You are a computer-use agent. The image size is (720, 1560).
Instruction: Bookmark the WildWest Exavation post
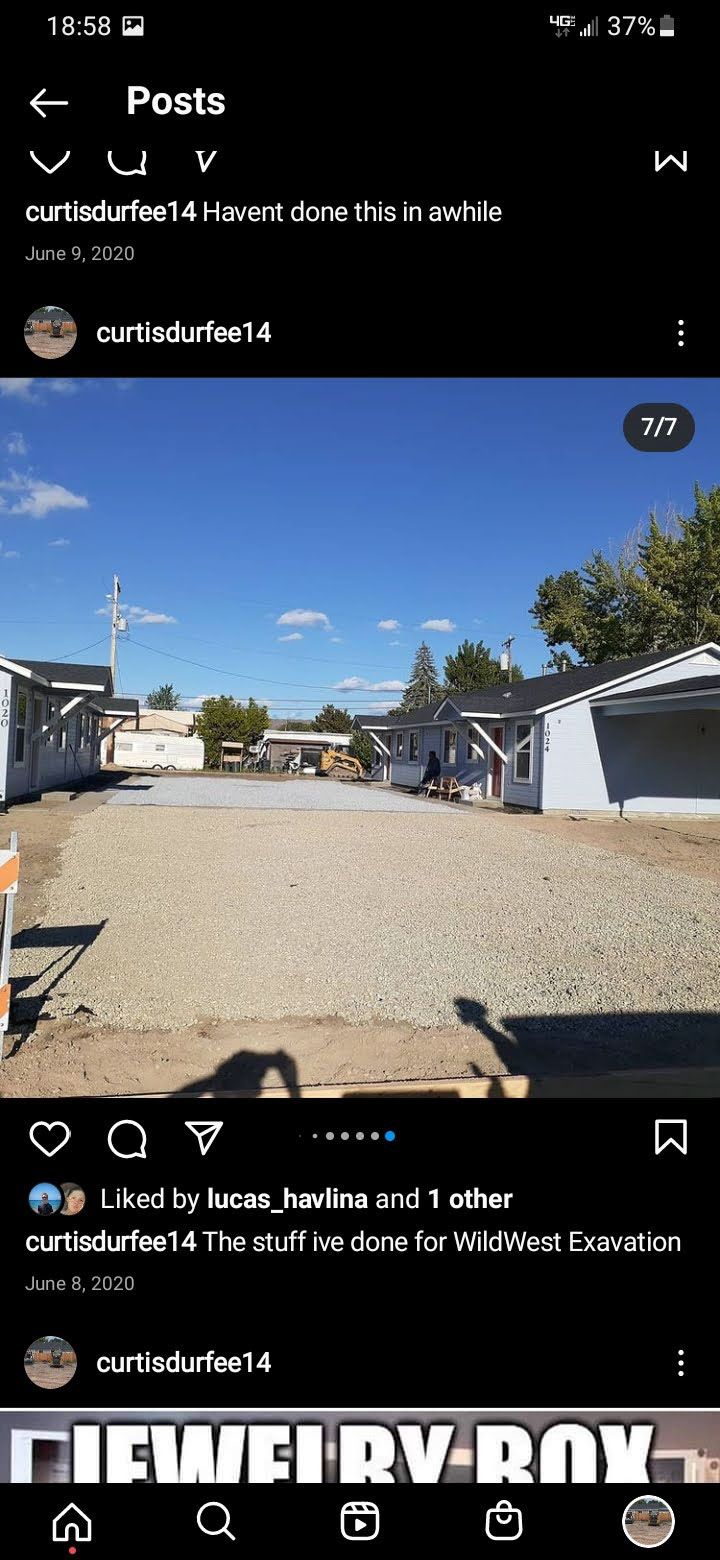(x=670, y=1137)
